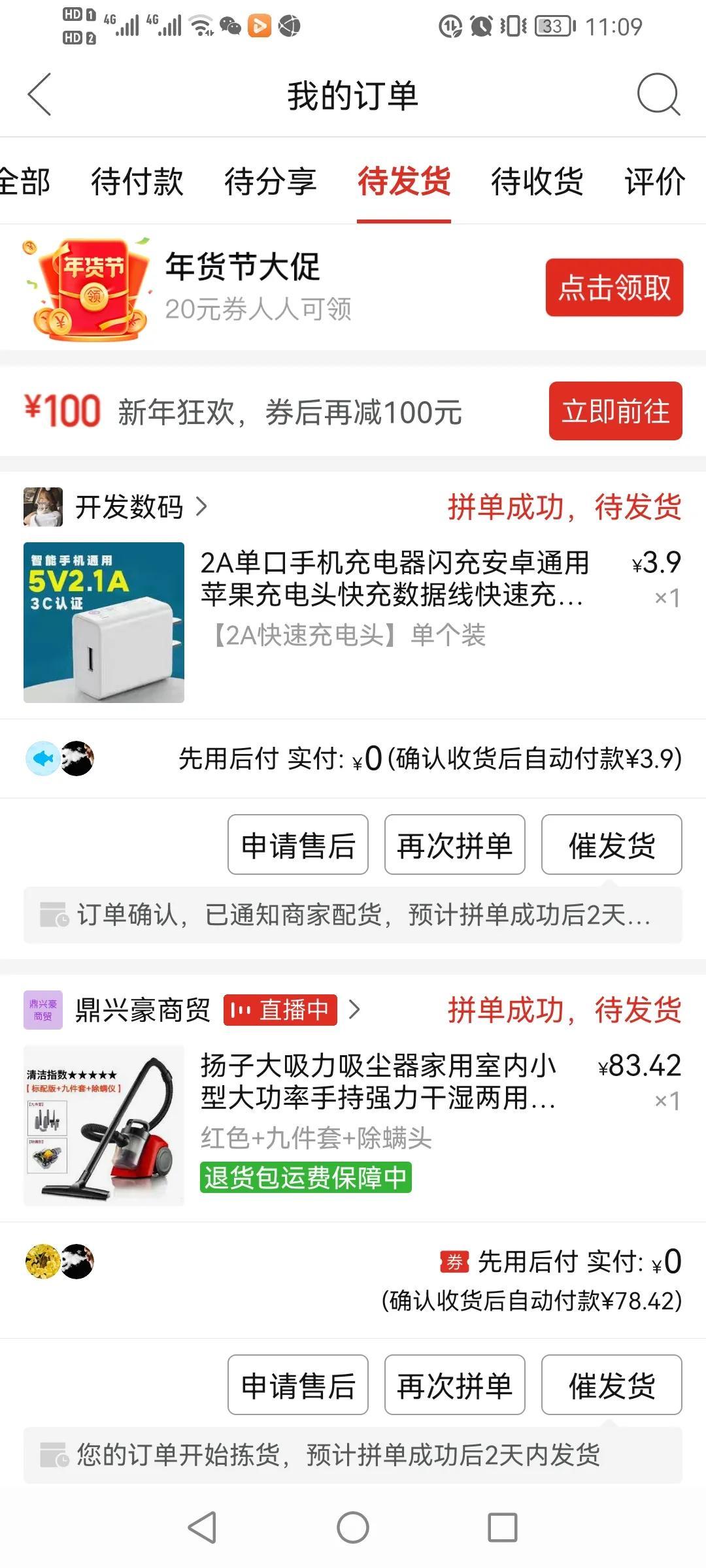This screenshot has width=706, height=1568.
Task: Tap 再次拼单 for the charger order
Action: (x=455, y=844)
